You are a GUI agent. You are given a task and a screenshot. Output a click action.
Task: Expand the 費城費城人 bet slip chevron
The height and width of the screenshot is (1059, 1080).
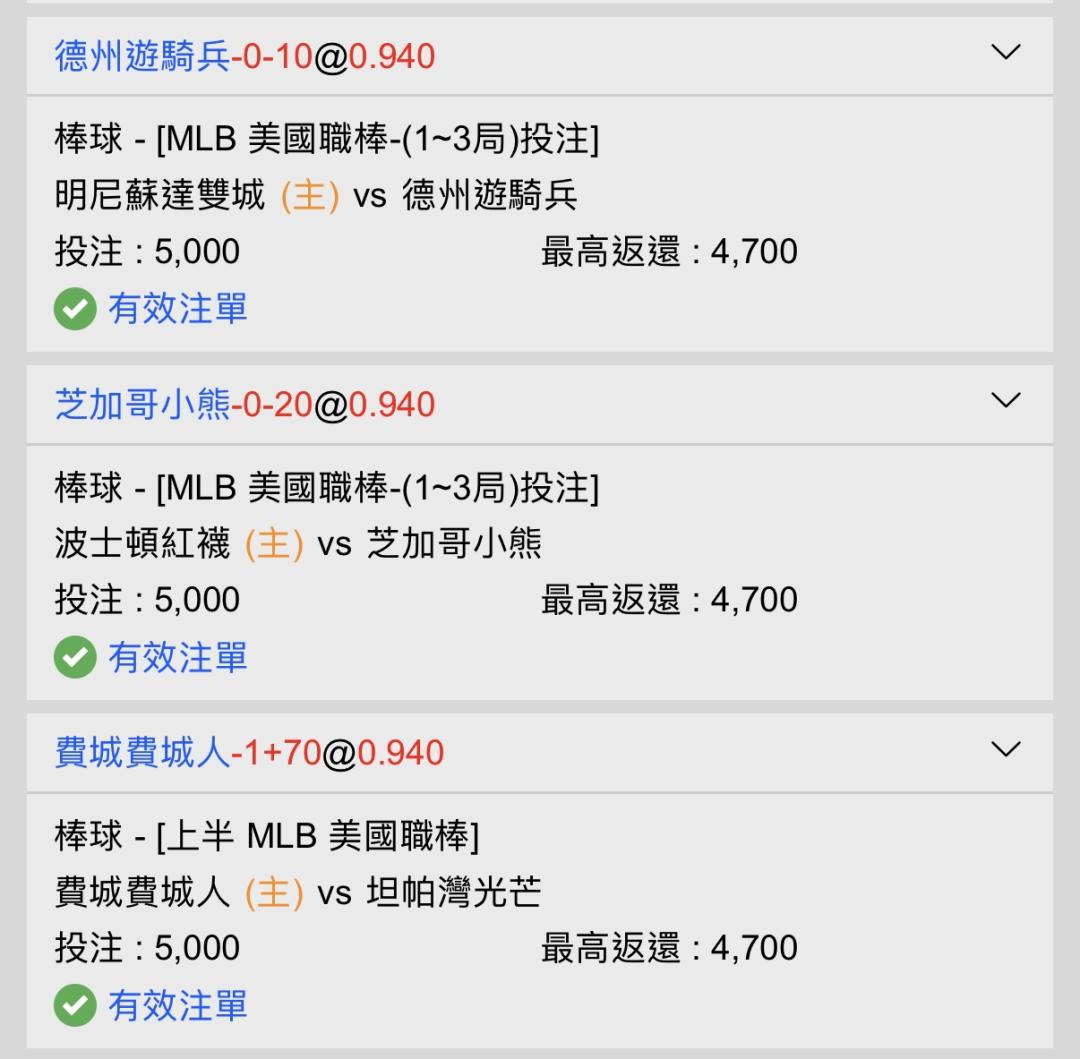[x=1005, y=748]
